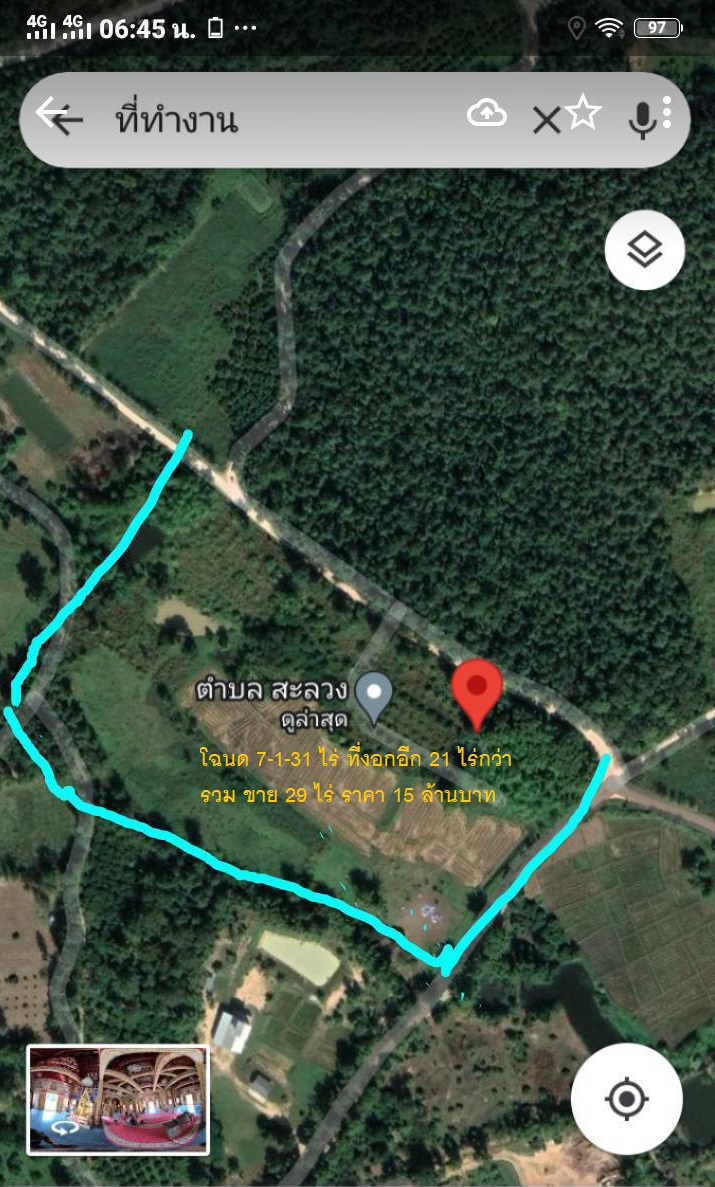The image size is (715, 1187).
Task: Go back using the arrow in search bar
Action: [x=60, y=117]
